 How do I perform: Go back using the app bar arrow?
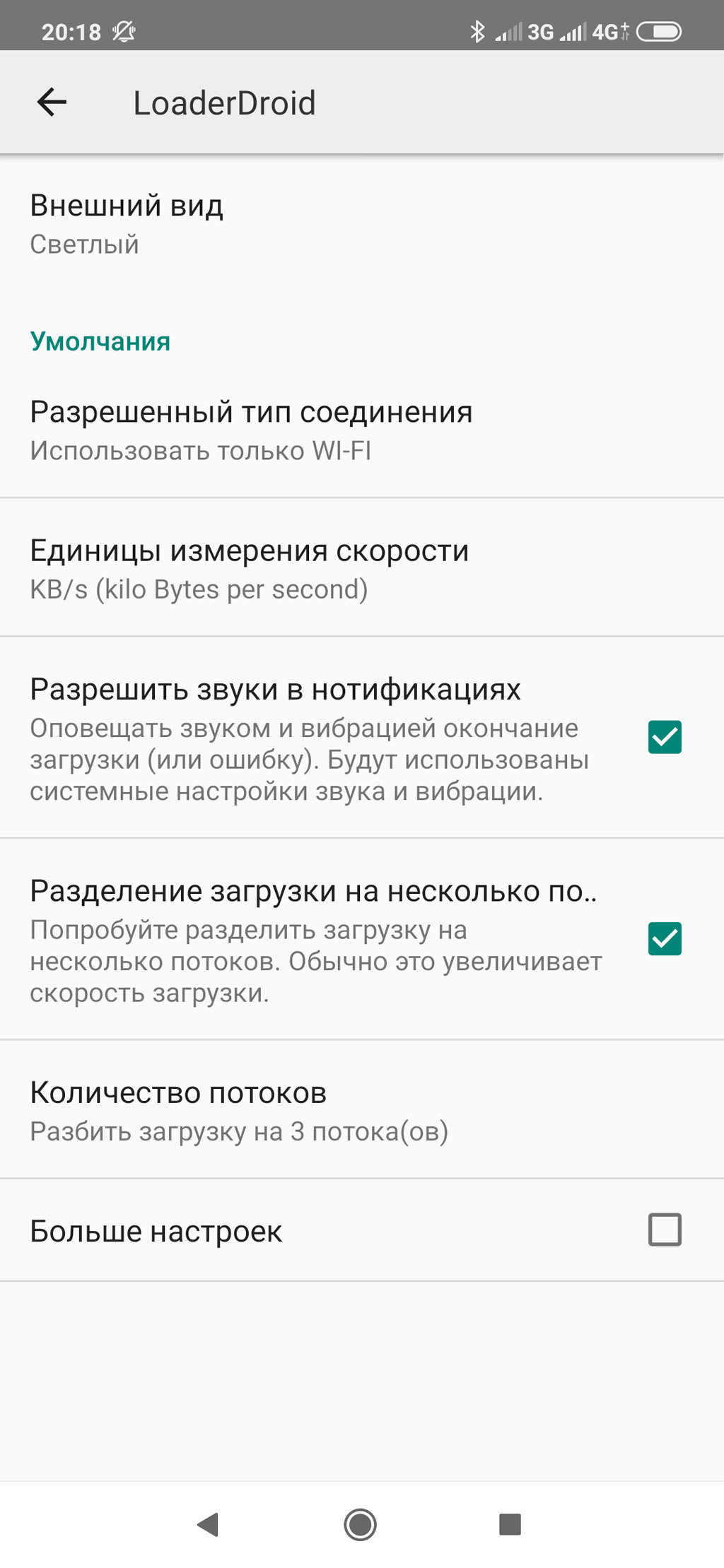click(52, 102)
